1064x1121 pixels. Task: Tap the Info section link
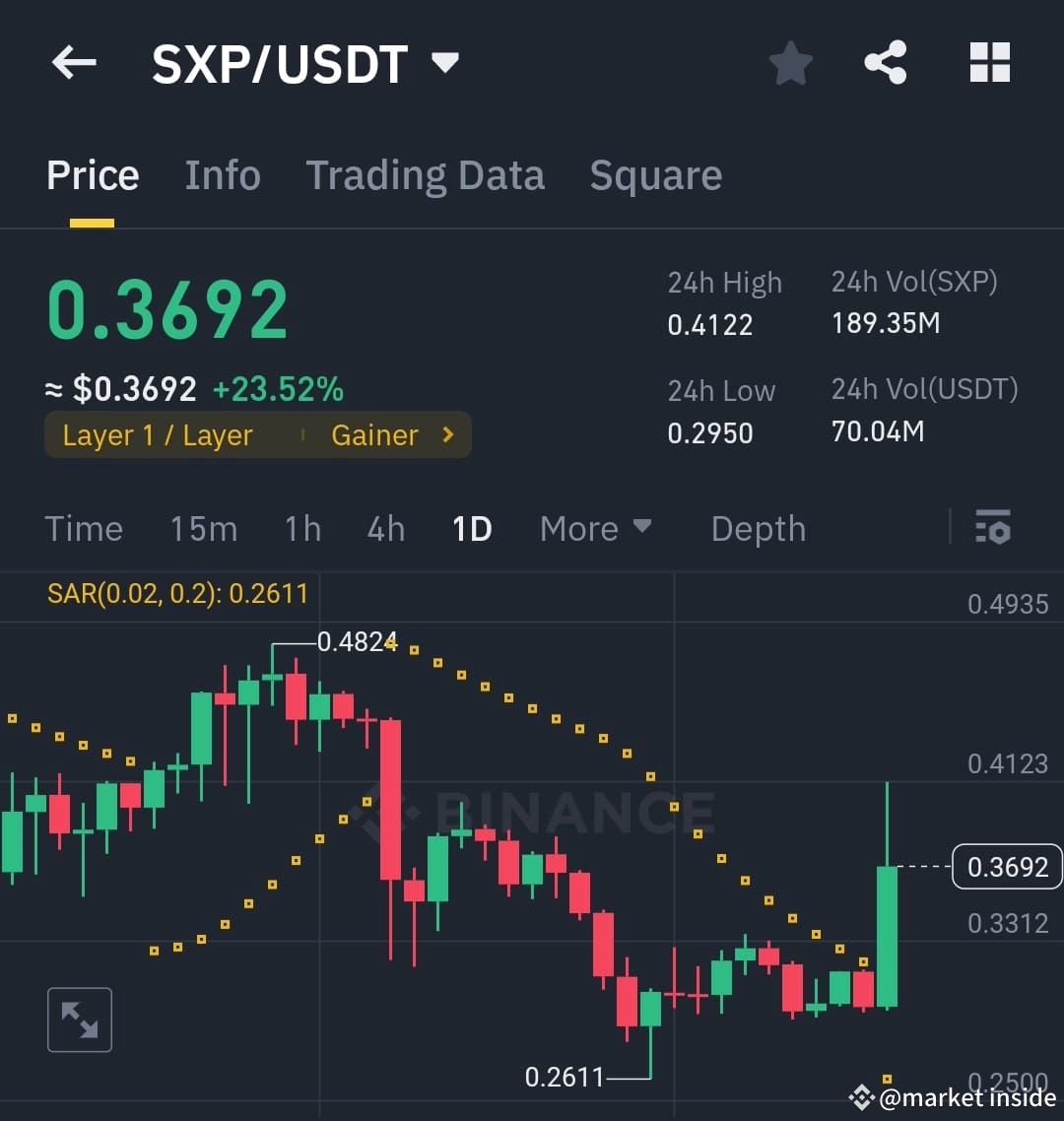[x=222, y=174]
